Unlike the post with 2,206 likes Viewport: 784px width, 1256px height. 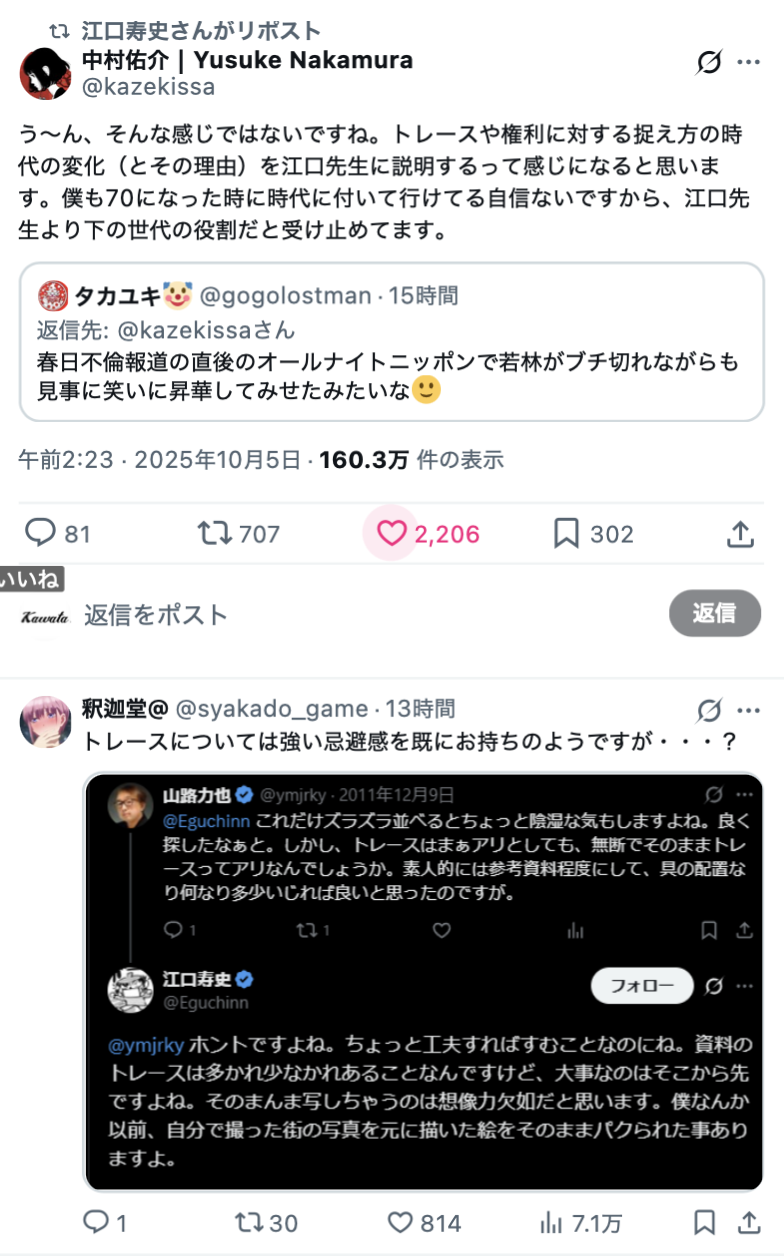391,534
